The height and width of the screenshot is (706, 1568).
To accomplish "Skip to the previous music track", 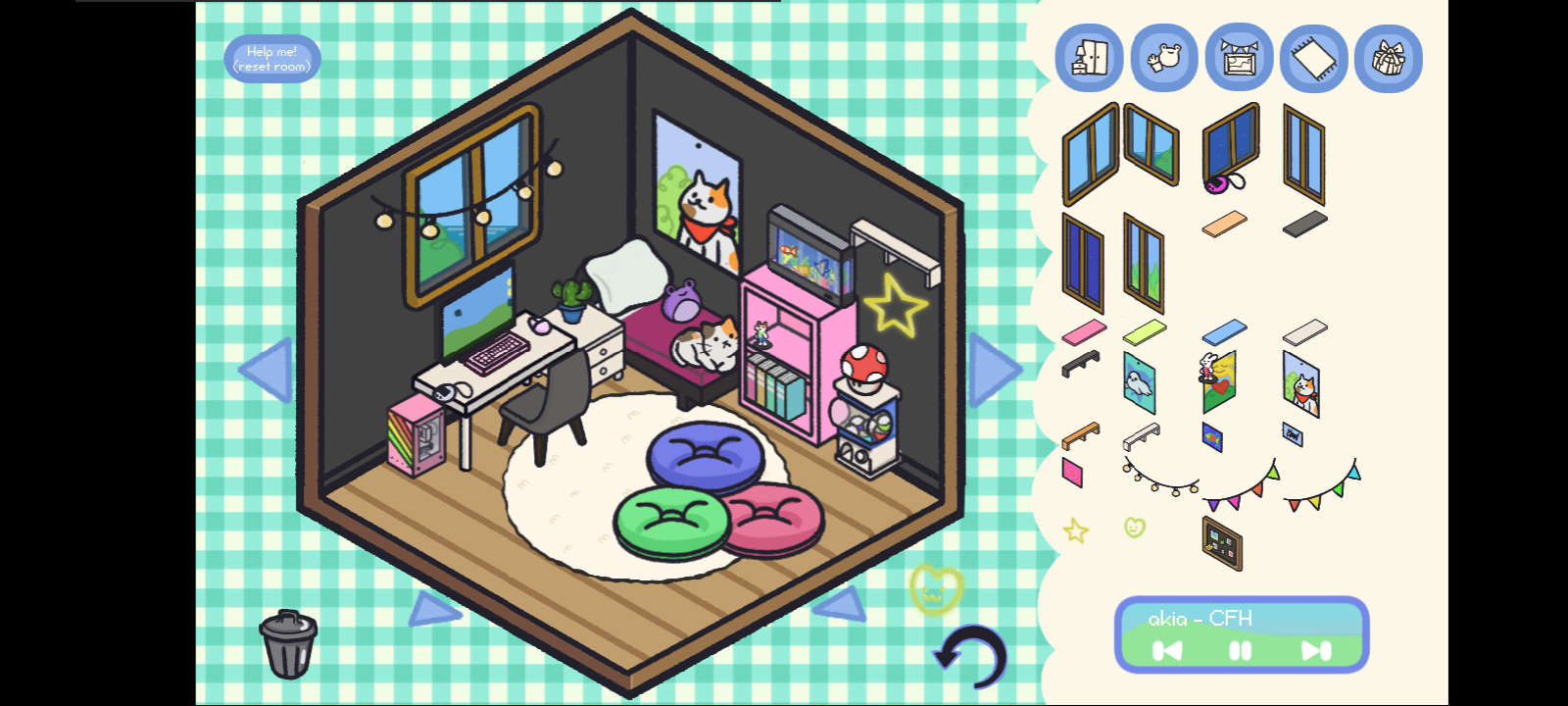I will coord(1166,650).
